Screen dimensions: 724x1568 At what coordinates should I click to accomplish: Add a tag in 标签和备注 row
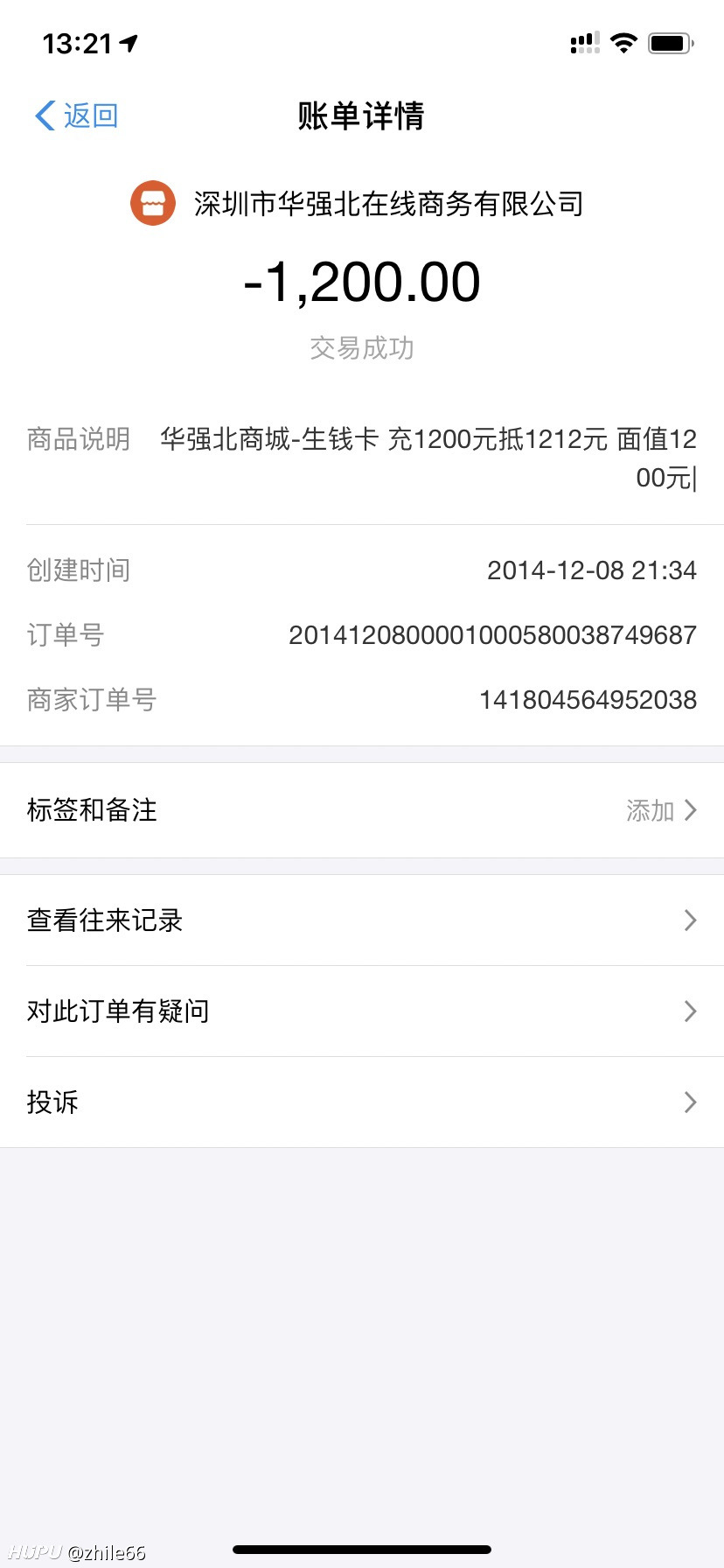click(362, 810)
